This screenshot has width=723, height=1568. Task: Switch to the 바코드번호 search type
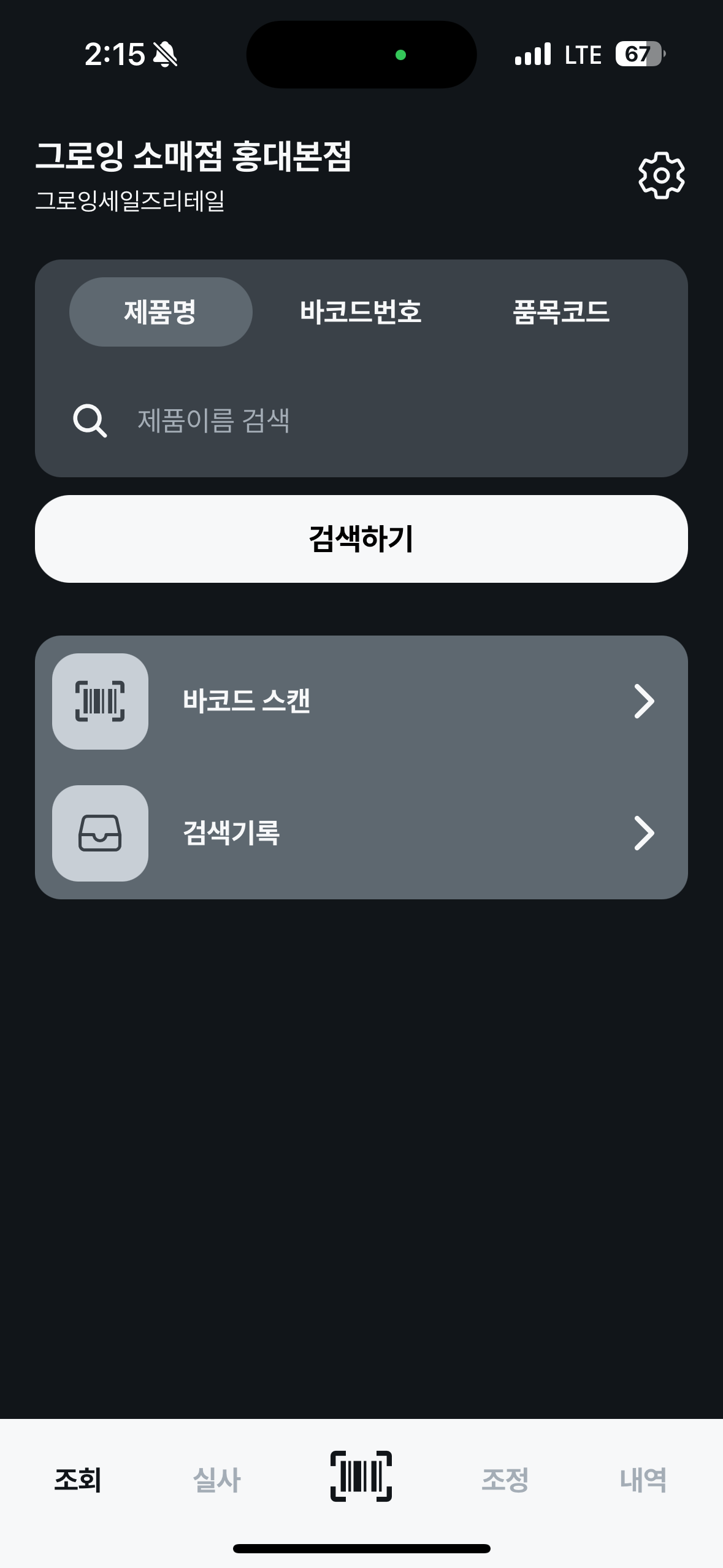[361, 312]
